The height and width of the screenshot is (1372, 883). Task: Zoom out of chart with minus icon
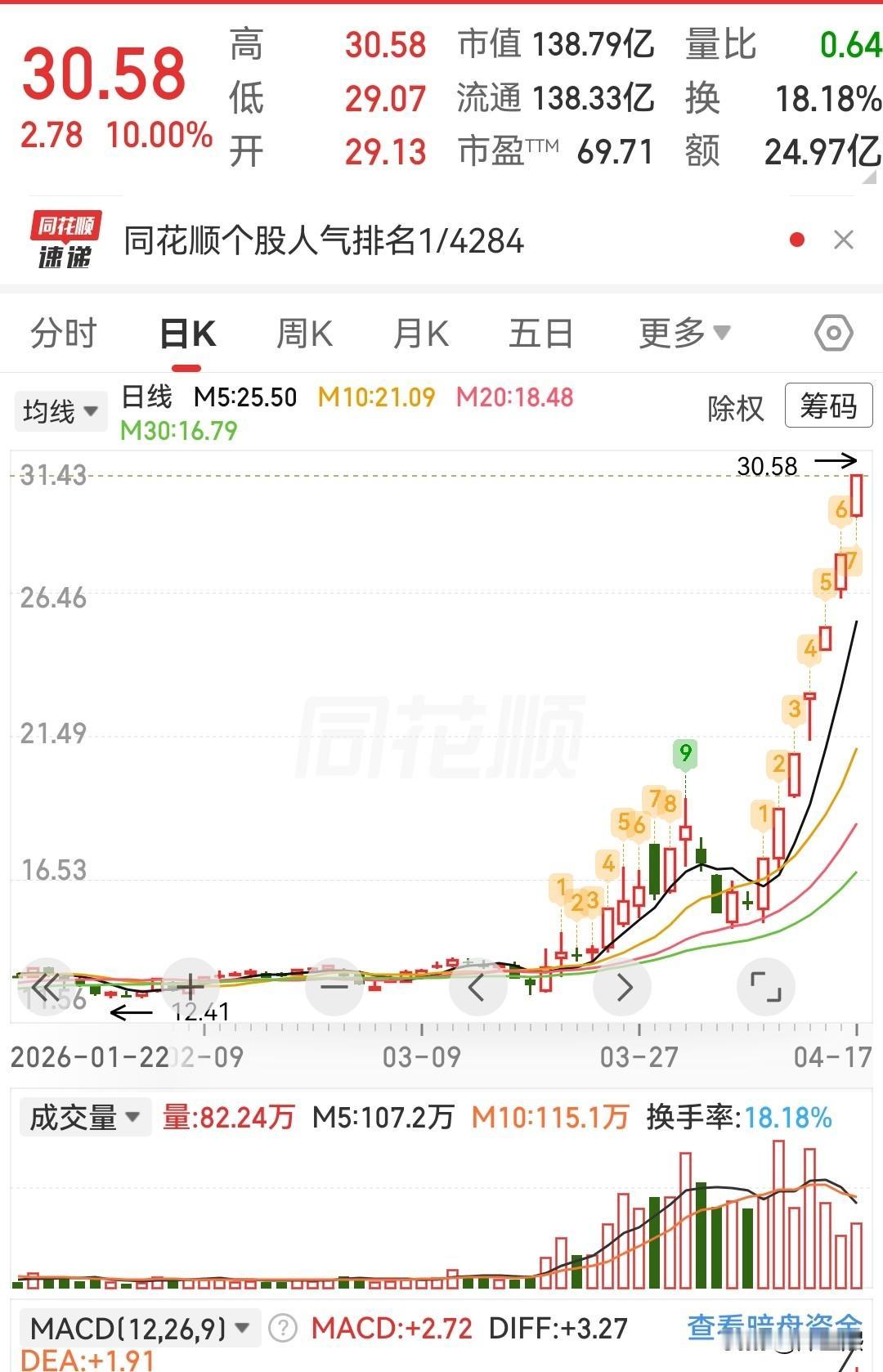coord(334,987)
